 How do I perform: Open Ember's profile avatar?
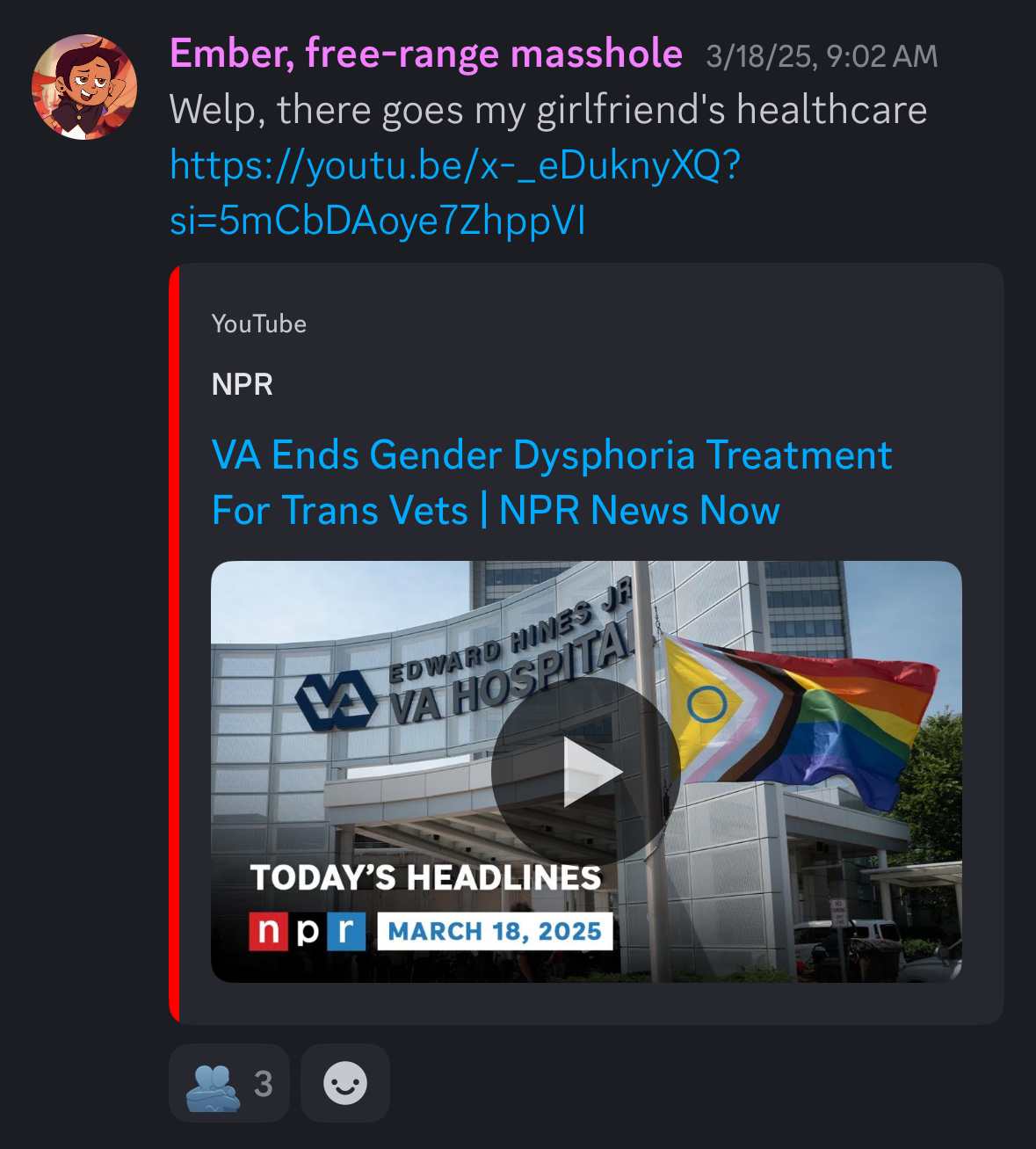coord(84,87)
